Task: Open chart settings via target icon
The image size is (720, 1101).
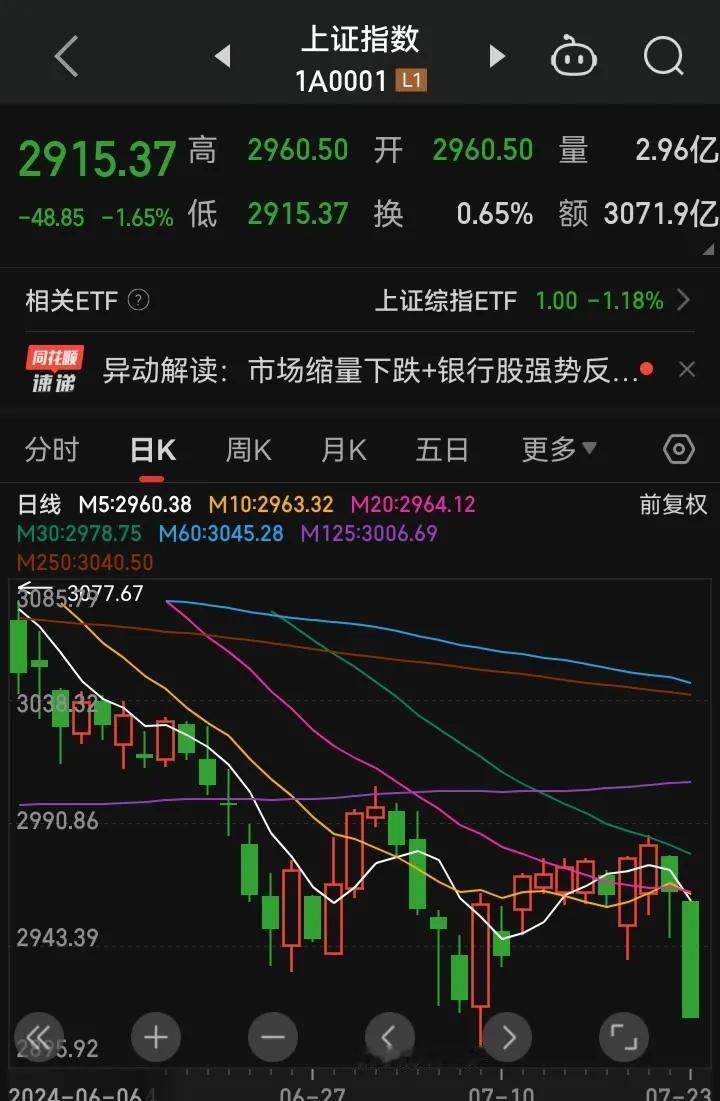Action: tap(680, 449)
